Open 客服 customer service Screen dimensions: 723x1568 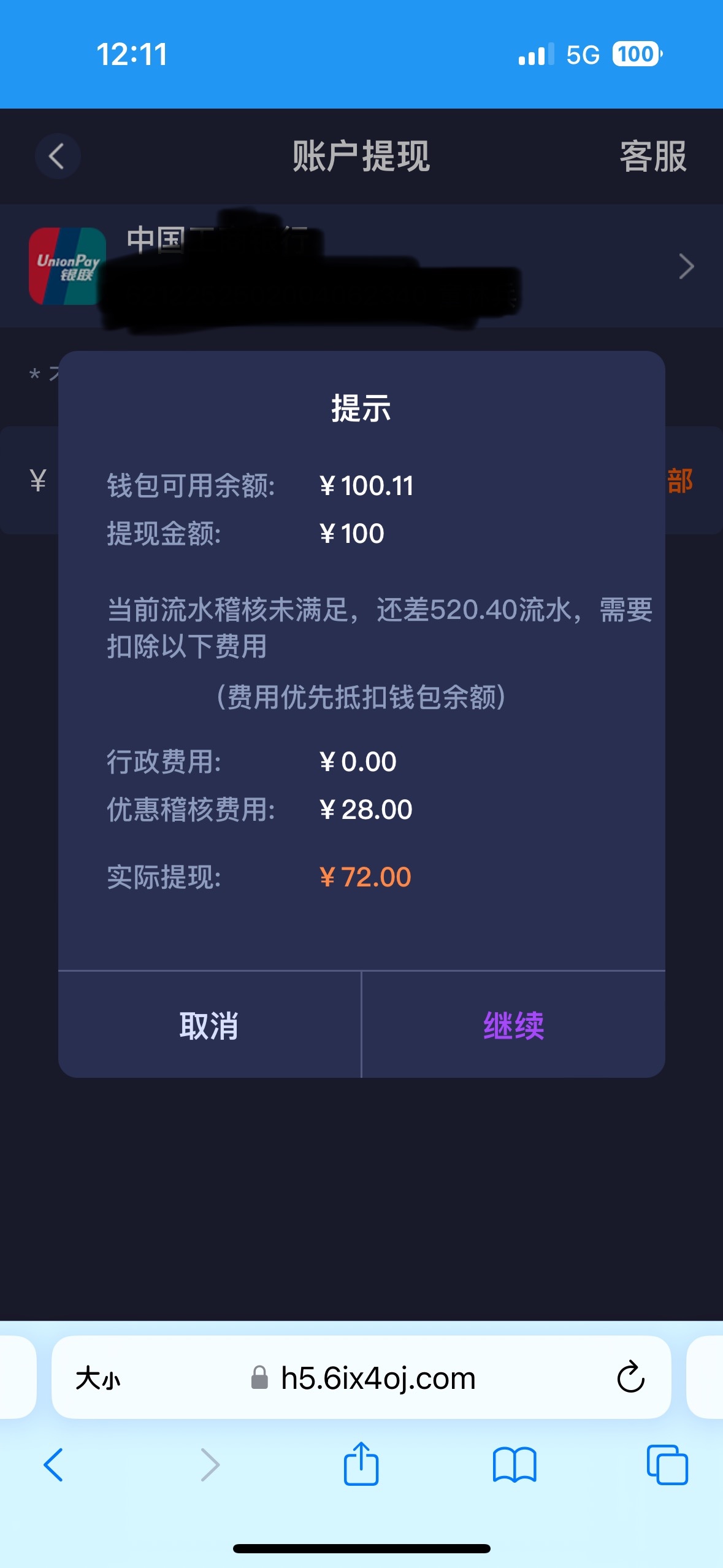(x=652, y=156)
